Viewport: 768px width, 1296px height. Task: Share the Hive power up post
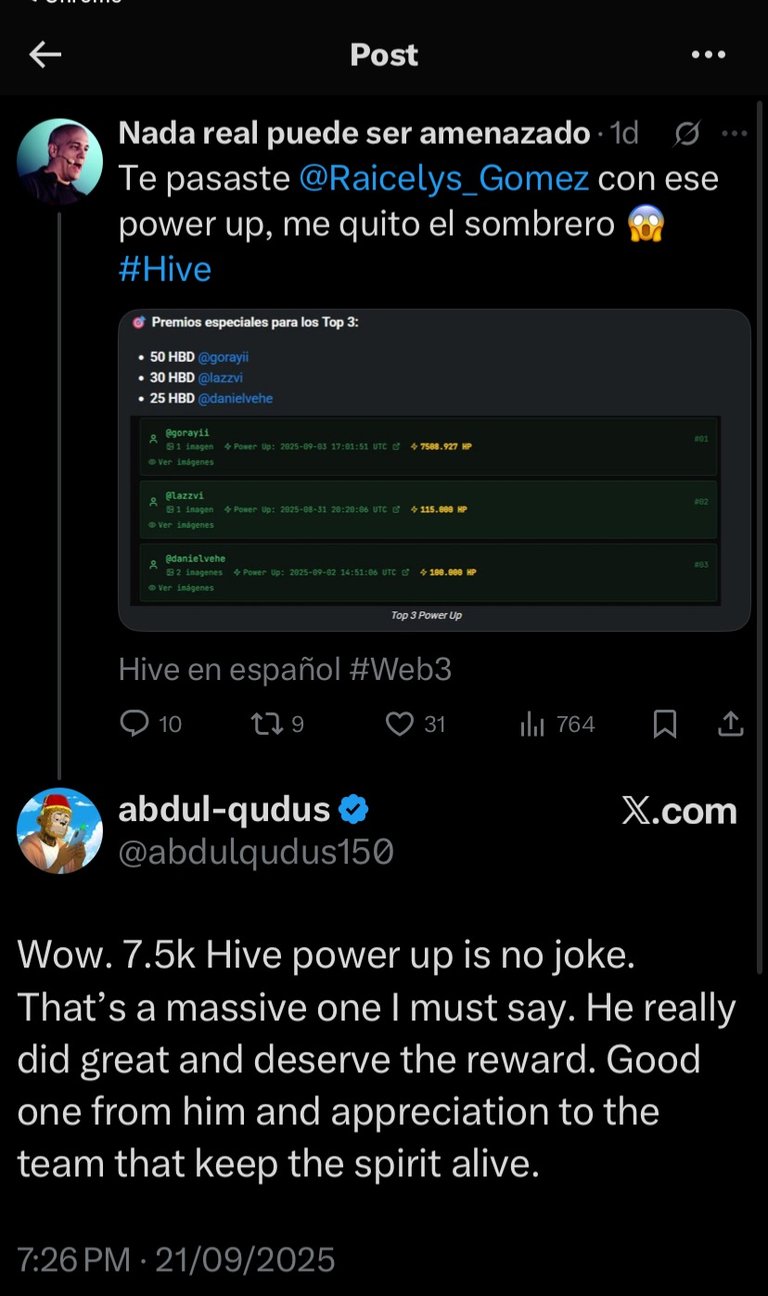pyautogui.click(x=731, y=724)
